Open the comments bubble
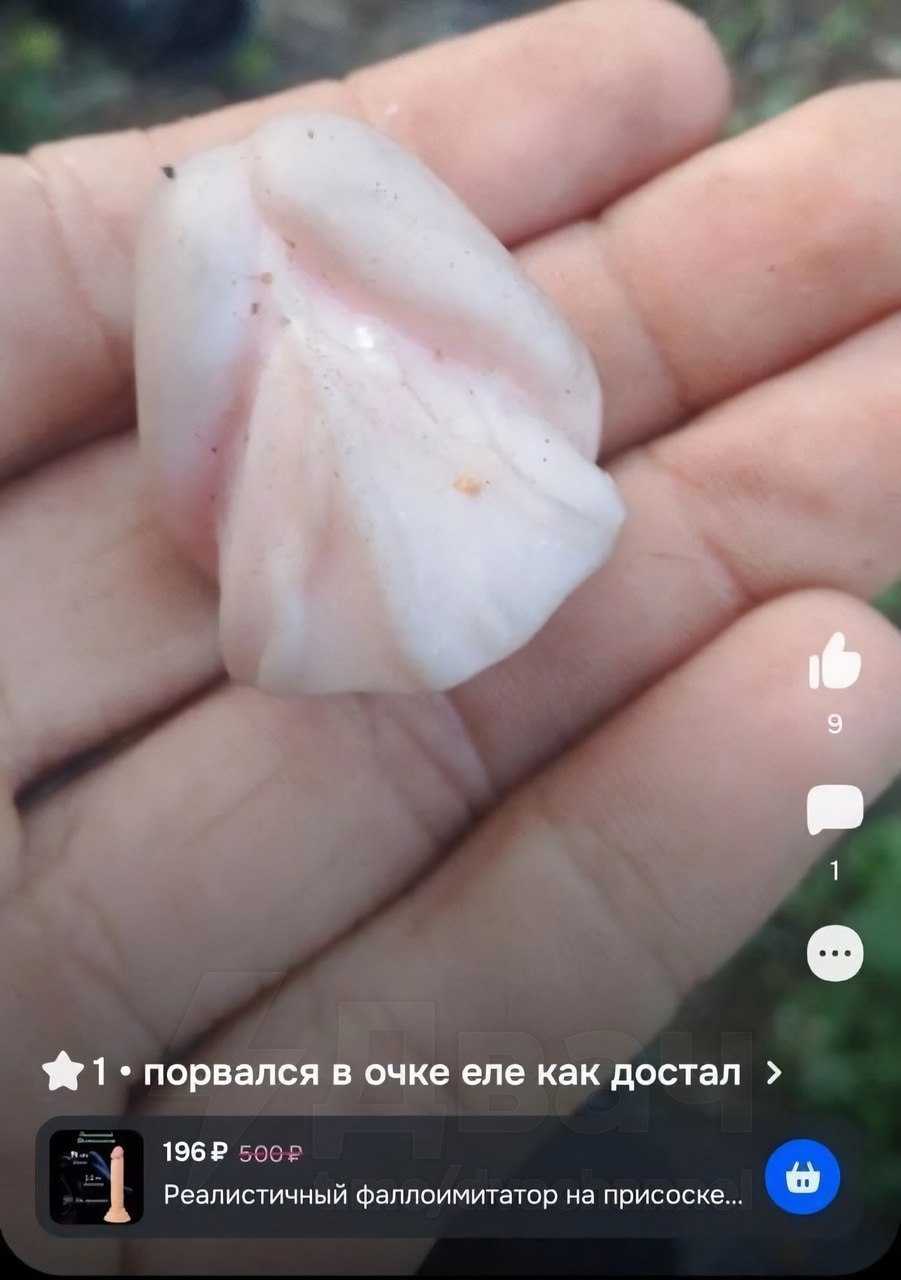 [x=834, y=810]
